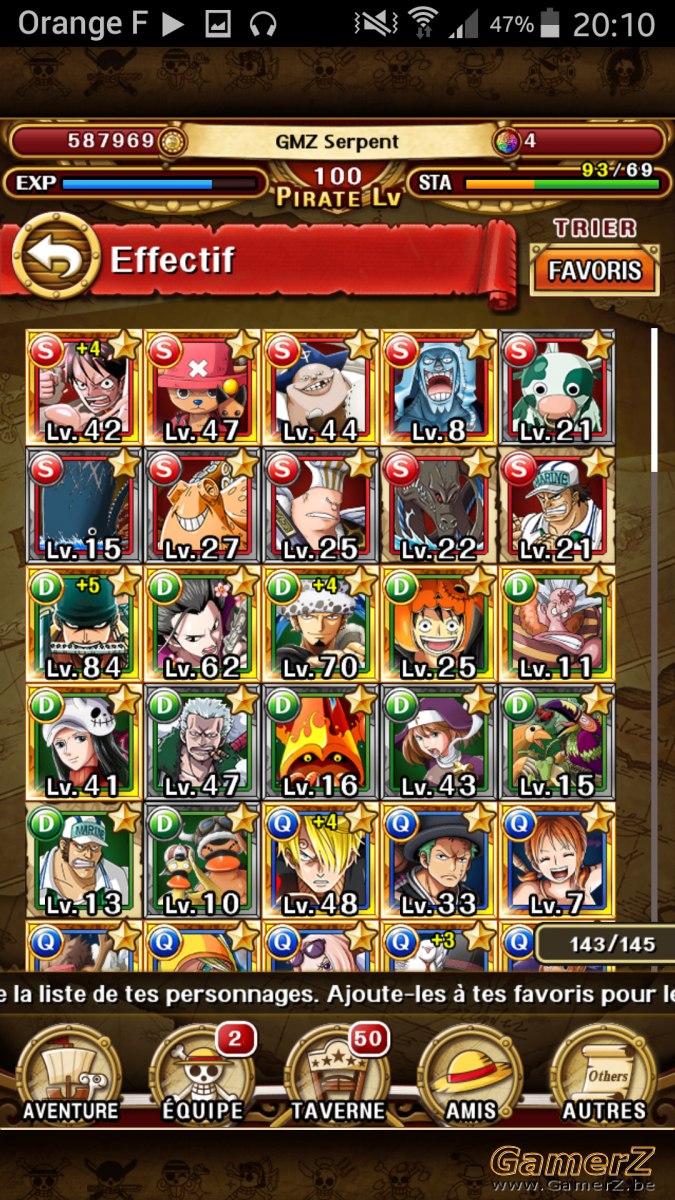Choose the Lv.48 character
The image size is (675, 1200).
pyautogui.click(x=320, y=861)
